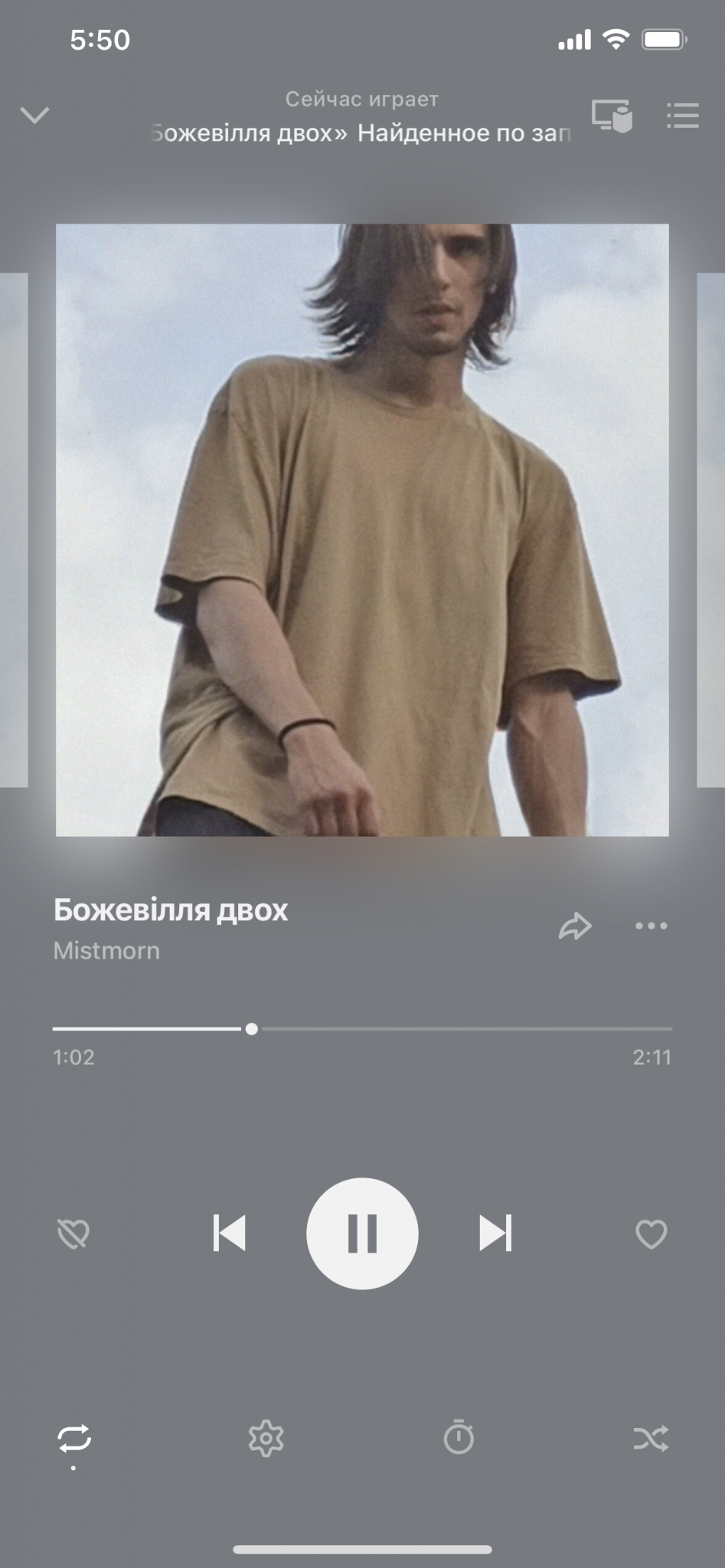This screenshot has width=725, height=1568.
Task: Open the sleep timer
Action: (459, 1437)
